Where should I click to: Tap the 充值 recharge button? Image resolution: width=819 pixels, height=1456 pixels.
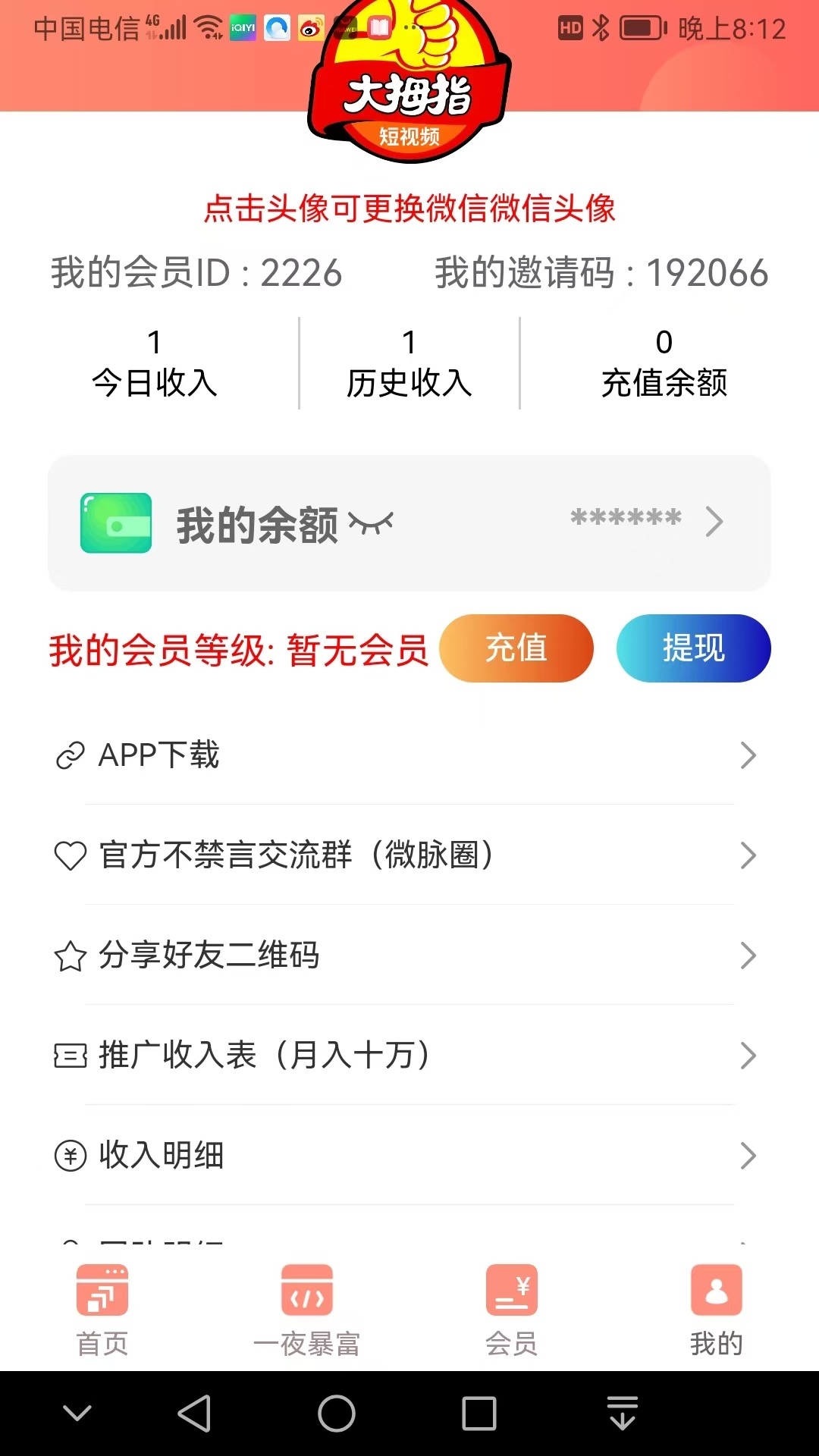[516, 648]
